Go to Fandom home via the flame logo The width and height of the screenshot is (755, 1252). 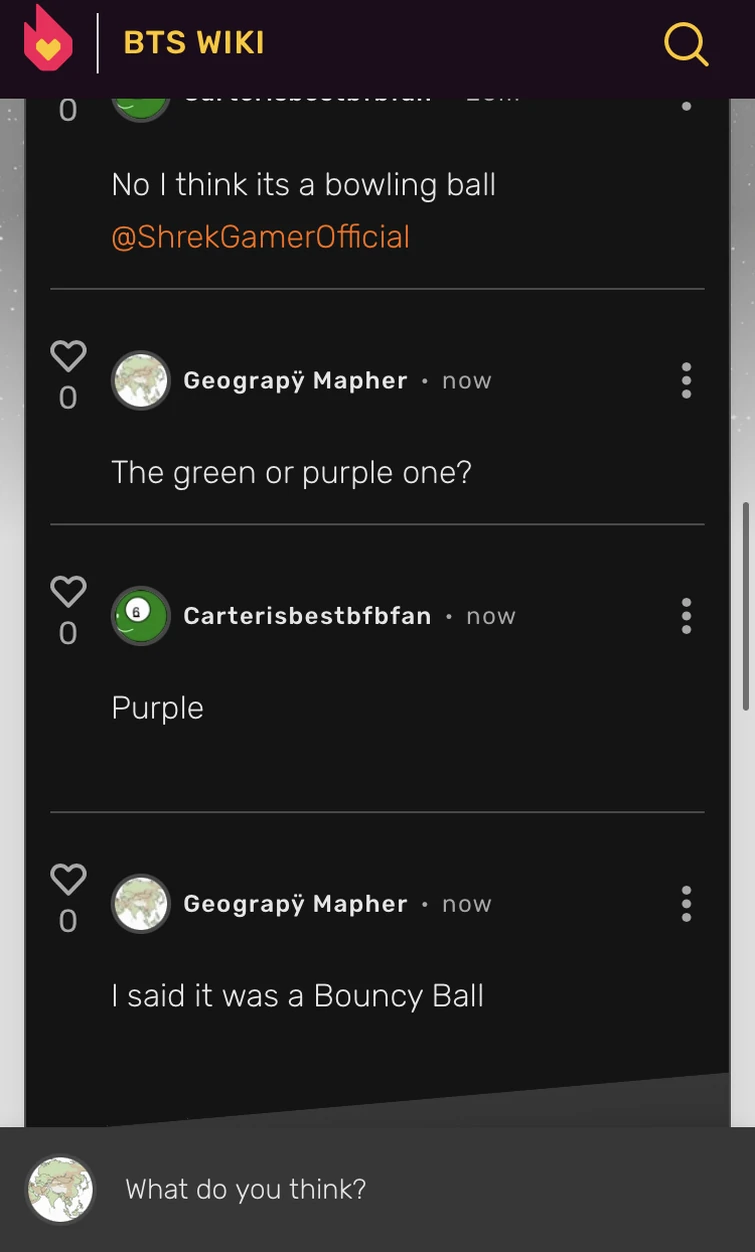[x=48, y=40]
